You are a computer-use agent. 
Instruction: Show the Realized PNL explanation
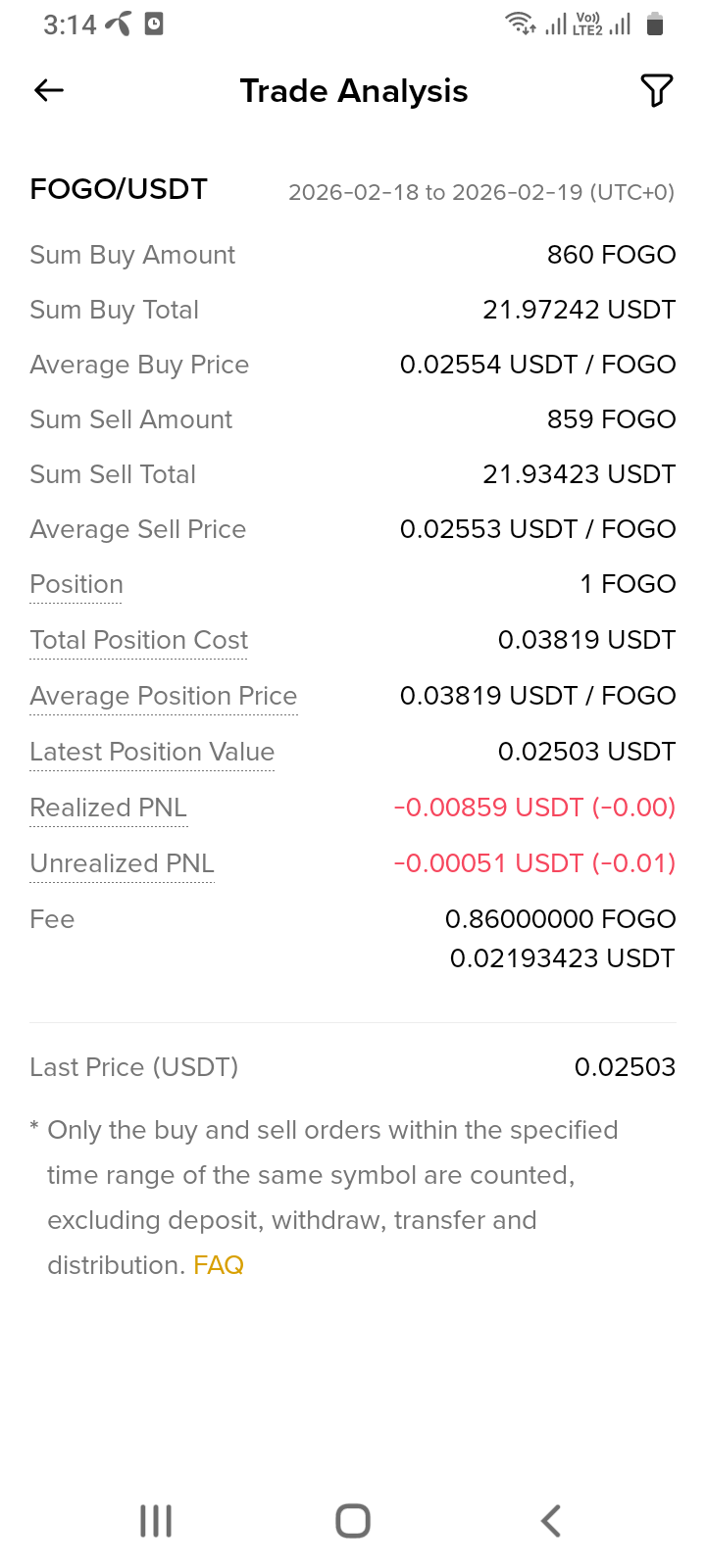pyautogui.click(x=108, y=808)
